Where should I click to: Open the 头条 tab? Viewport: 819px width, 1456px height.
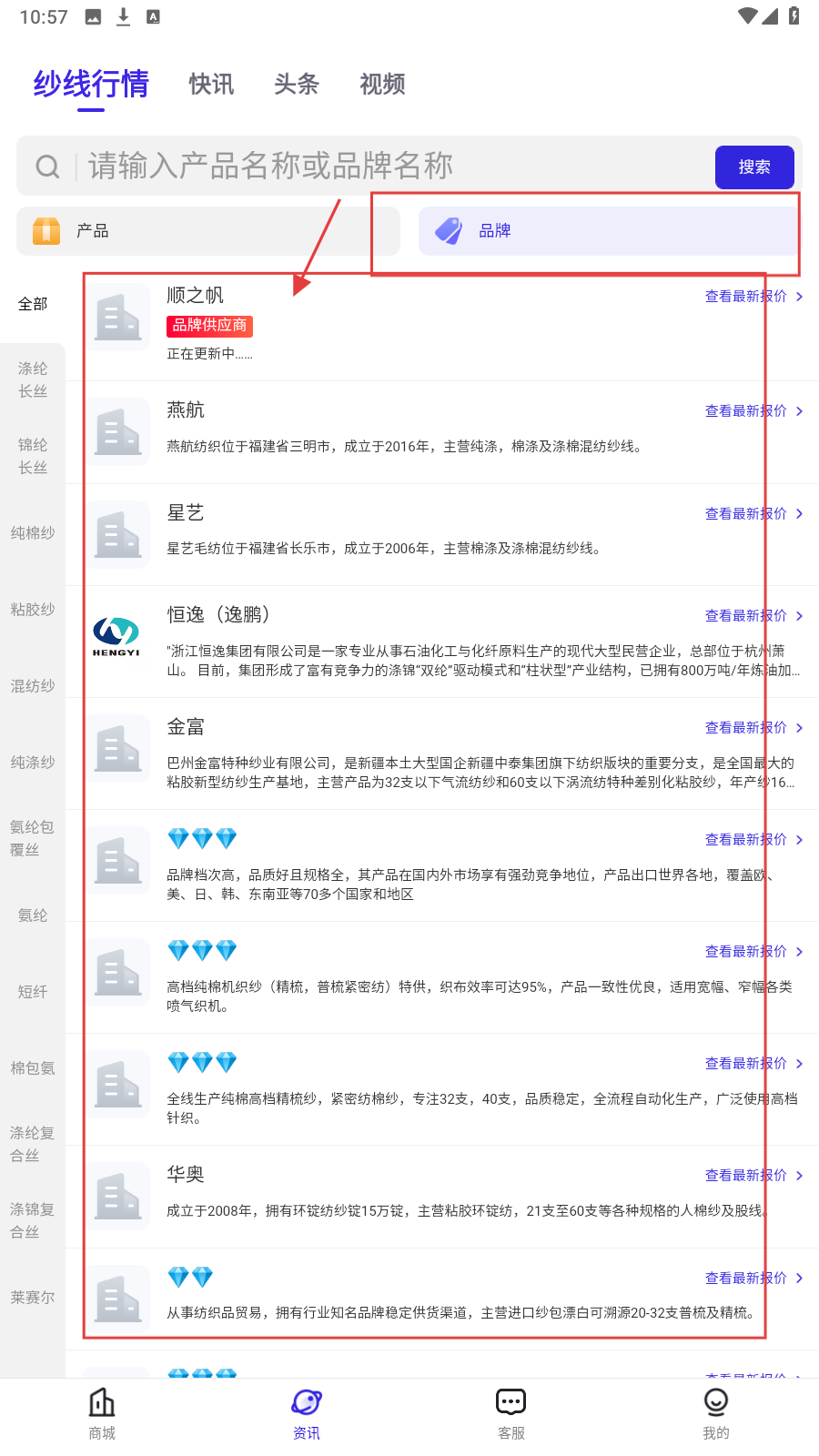coord(297,85)
